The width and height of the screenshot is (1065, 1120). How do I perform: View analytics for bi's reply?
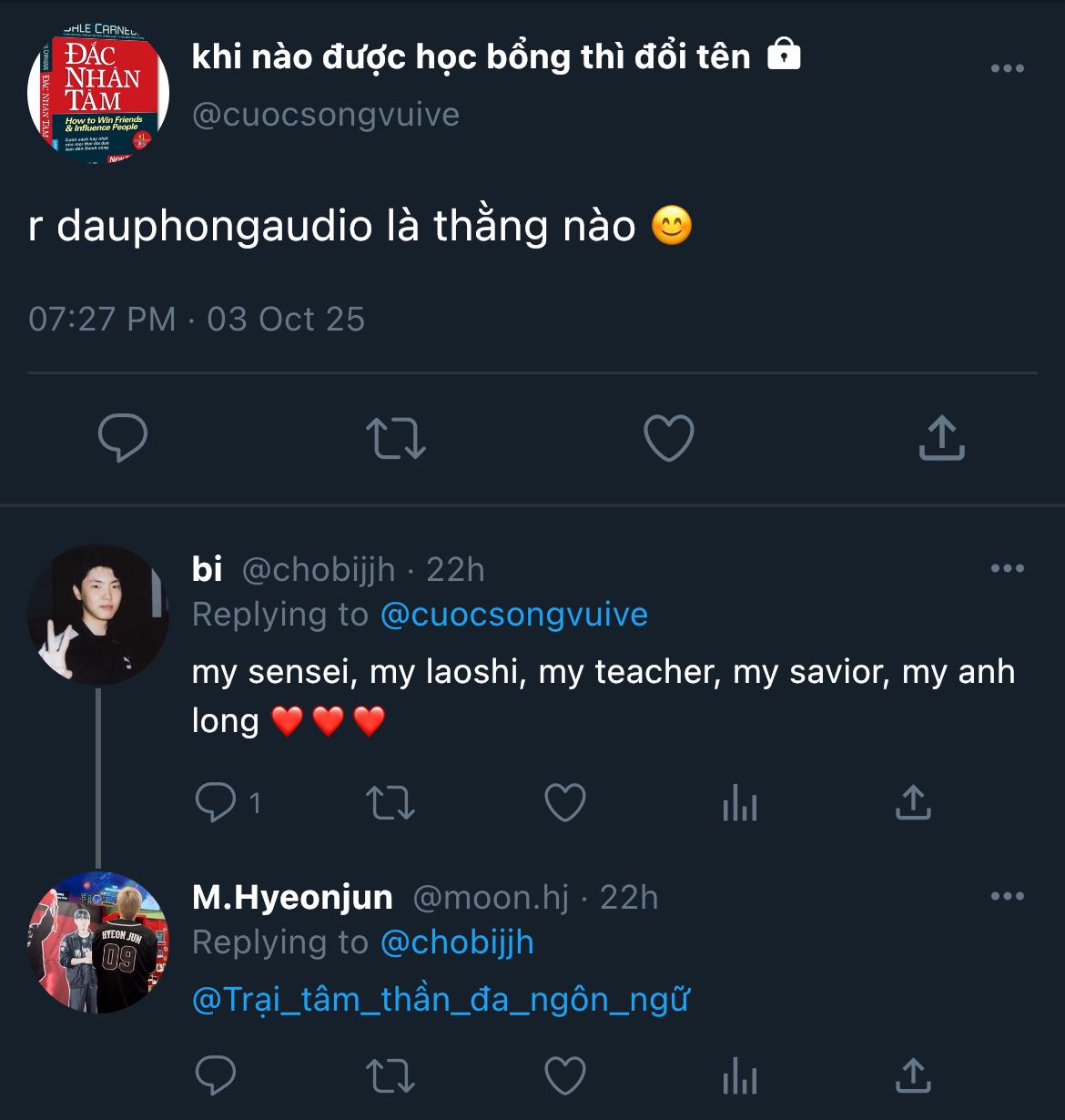click(x=739, y=803)
